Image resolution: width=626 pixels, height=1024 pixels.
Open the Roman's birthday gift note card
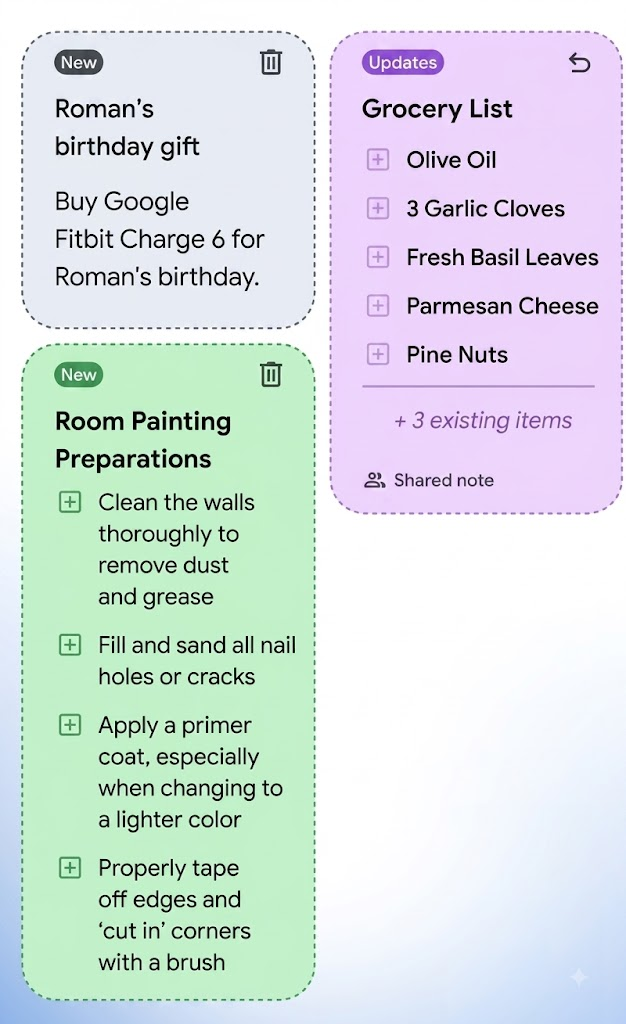168,180
